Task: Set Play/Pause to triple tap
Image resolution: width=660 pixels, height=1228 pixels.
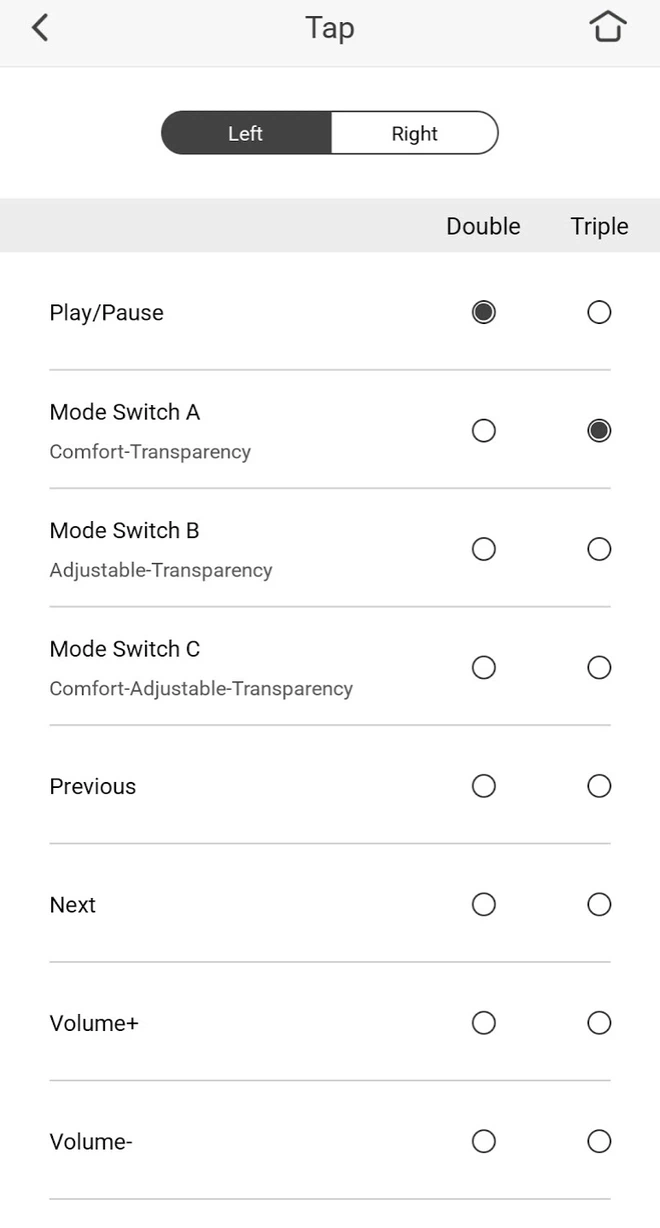Action: [x=599, y=313]
